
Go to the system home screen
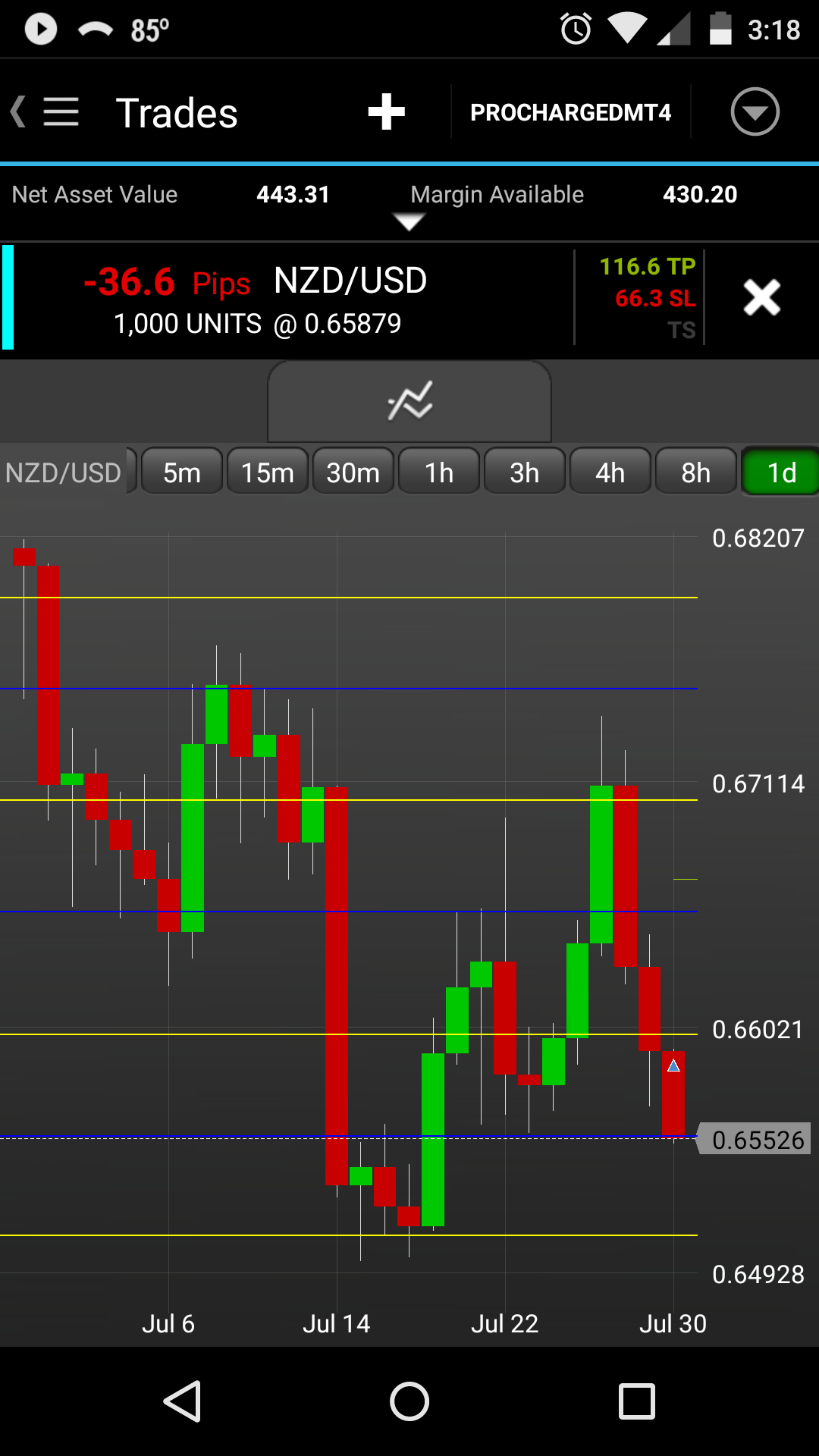[409, 1401]
